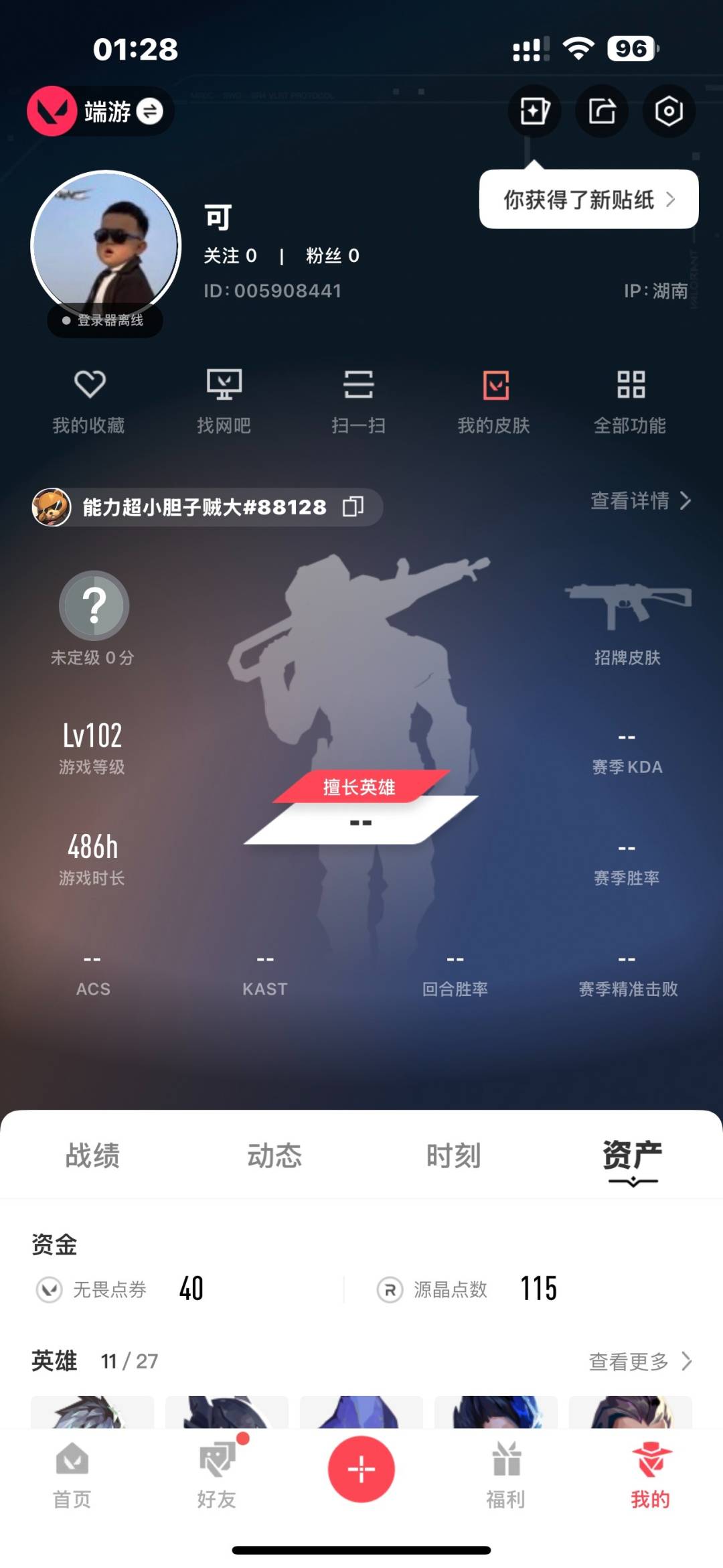Switch to the 时刻 tab
Image resolution: width=723 pixels, height=1568 pixels.
click(454, 1155)
